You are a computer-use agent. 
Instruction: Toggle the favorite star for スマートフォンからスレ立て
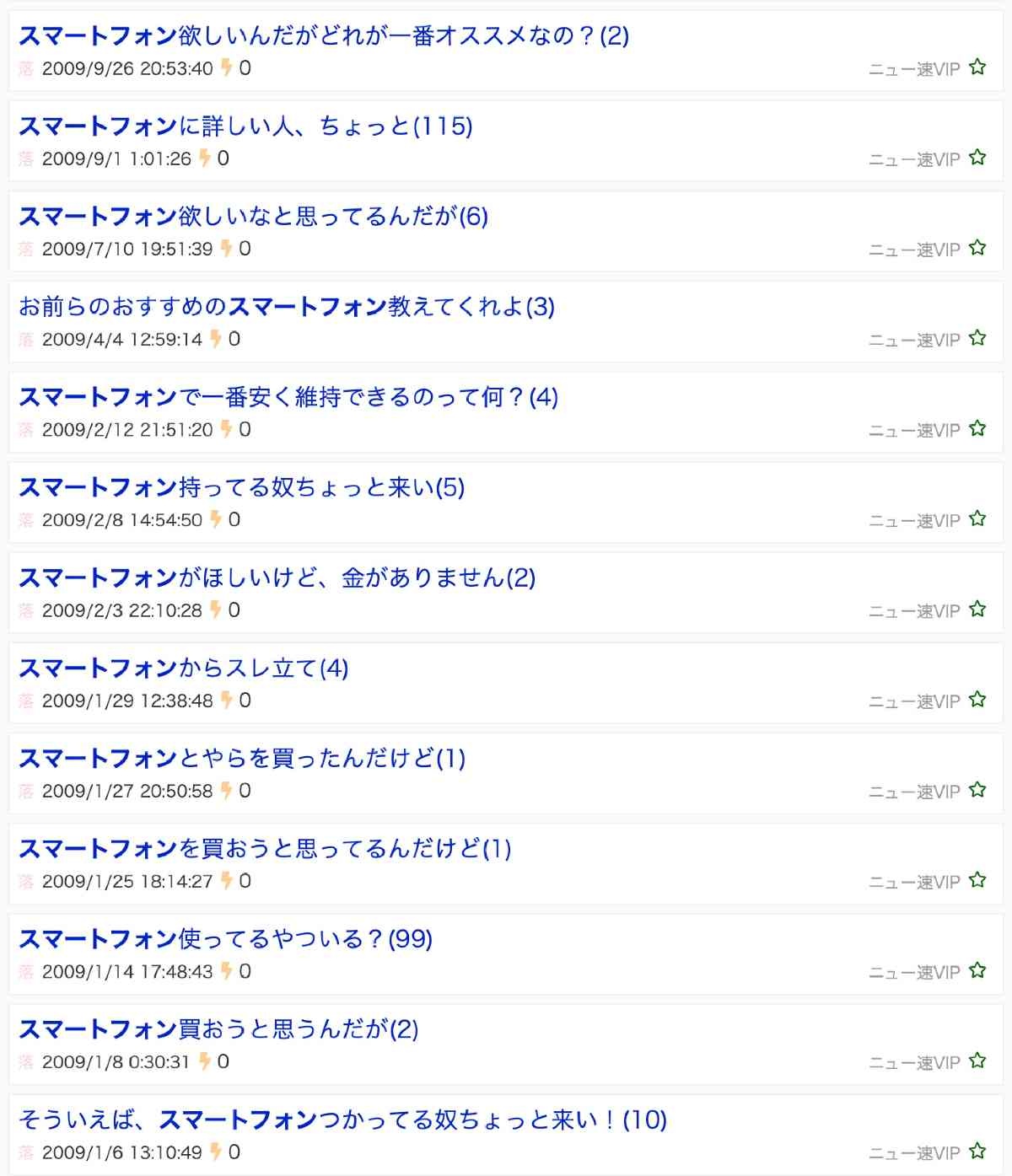(x=978, y=697)
